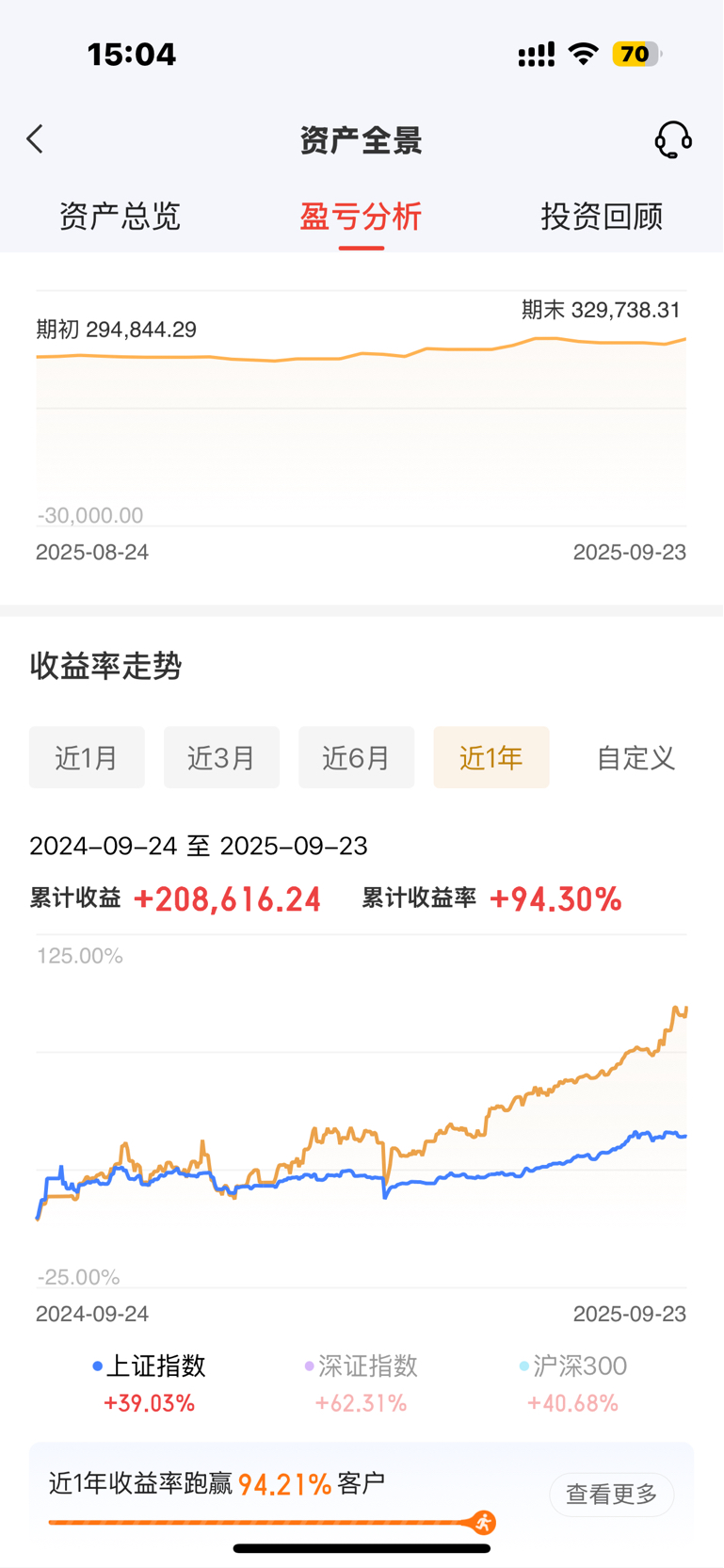This screenshot has height=1568, width=724.
Task: Choose the 自定义 custom date range
Action: (x=636, y=757)
